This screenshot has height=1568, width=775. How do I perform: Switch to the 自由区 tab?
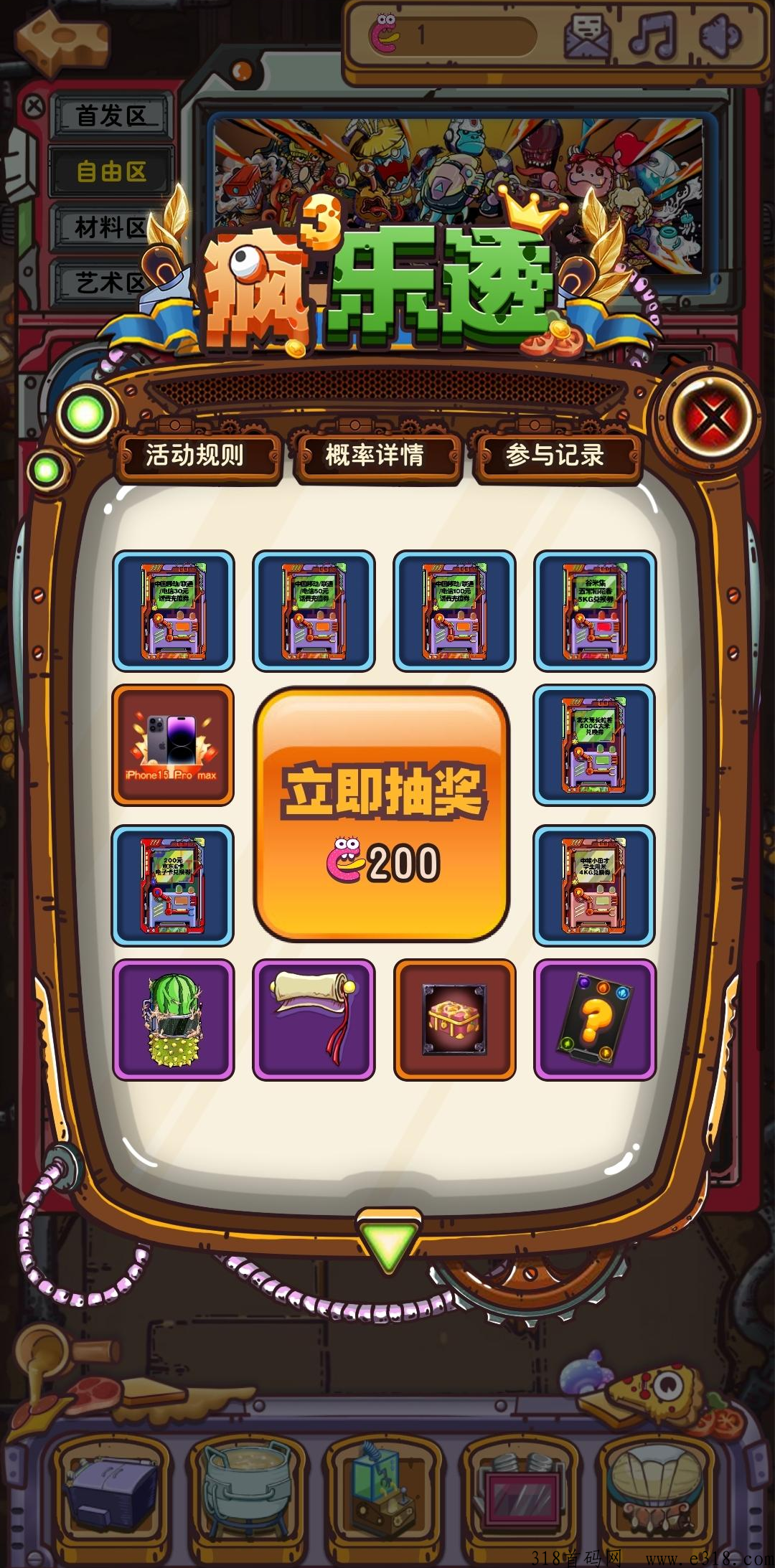(x=112, y=171)
